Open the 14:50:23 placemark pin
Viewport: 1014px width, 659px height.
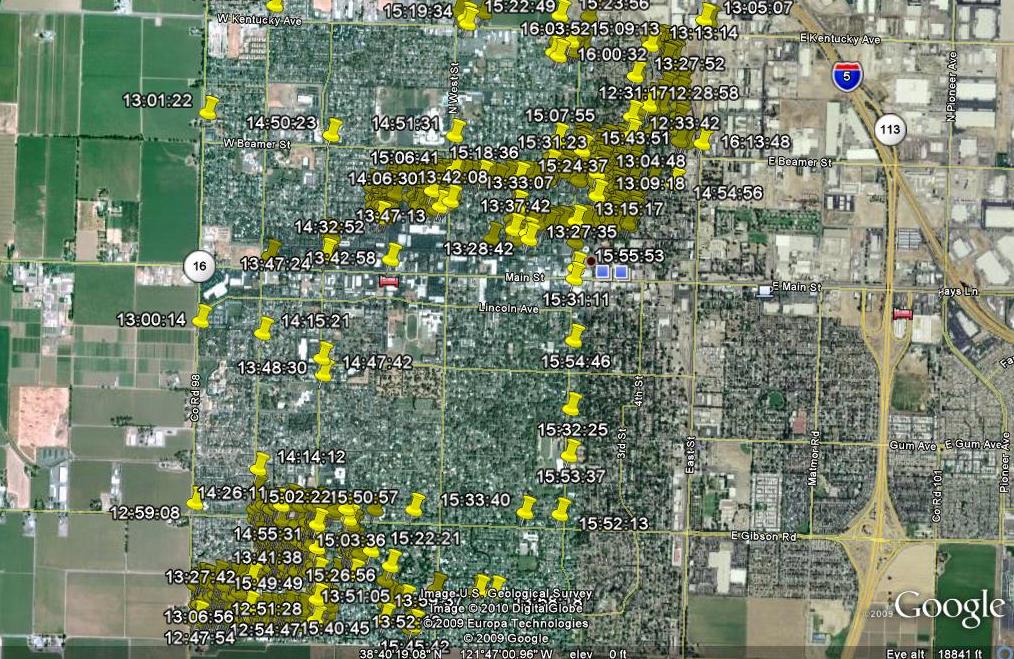pyautogui.click(x=333, y=130)
